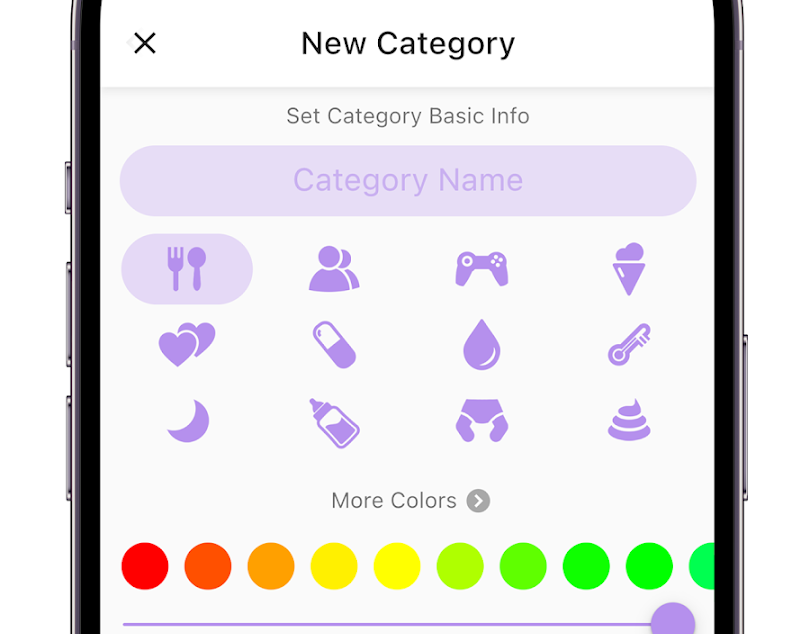Viewport: 810px width, 634px height.
Task: Close the New Category screen
Action: (145, 43)
